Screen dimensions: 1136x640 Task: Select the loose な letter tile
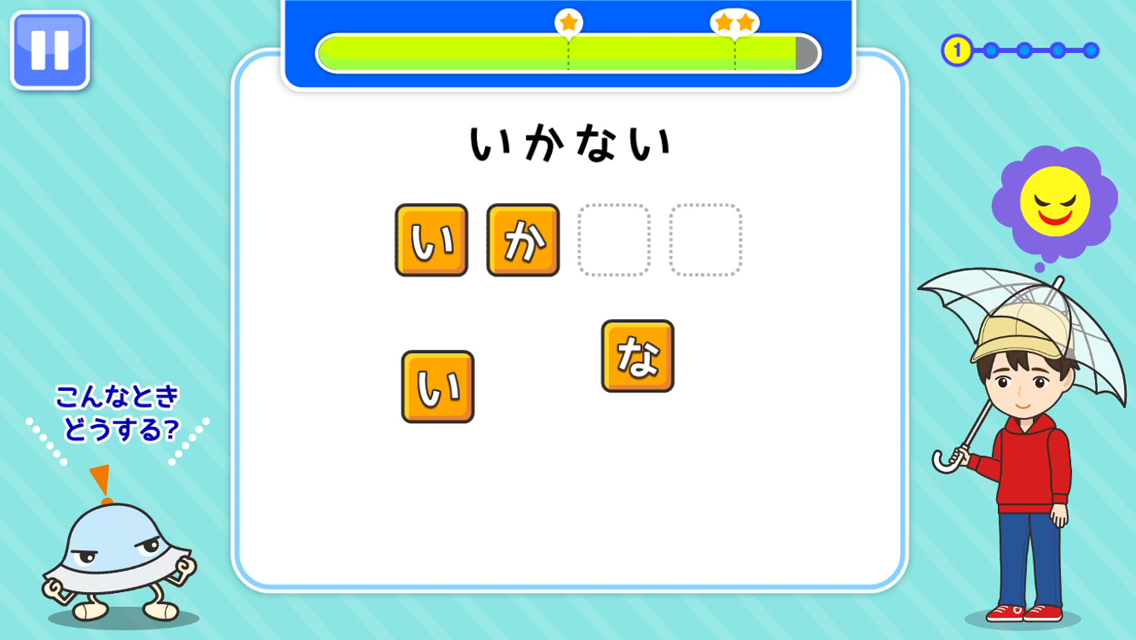tap(638, 356)
